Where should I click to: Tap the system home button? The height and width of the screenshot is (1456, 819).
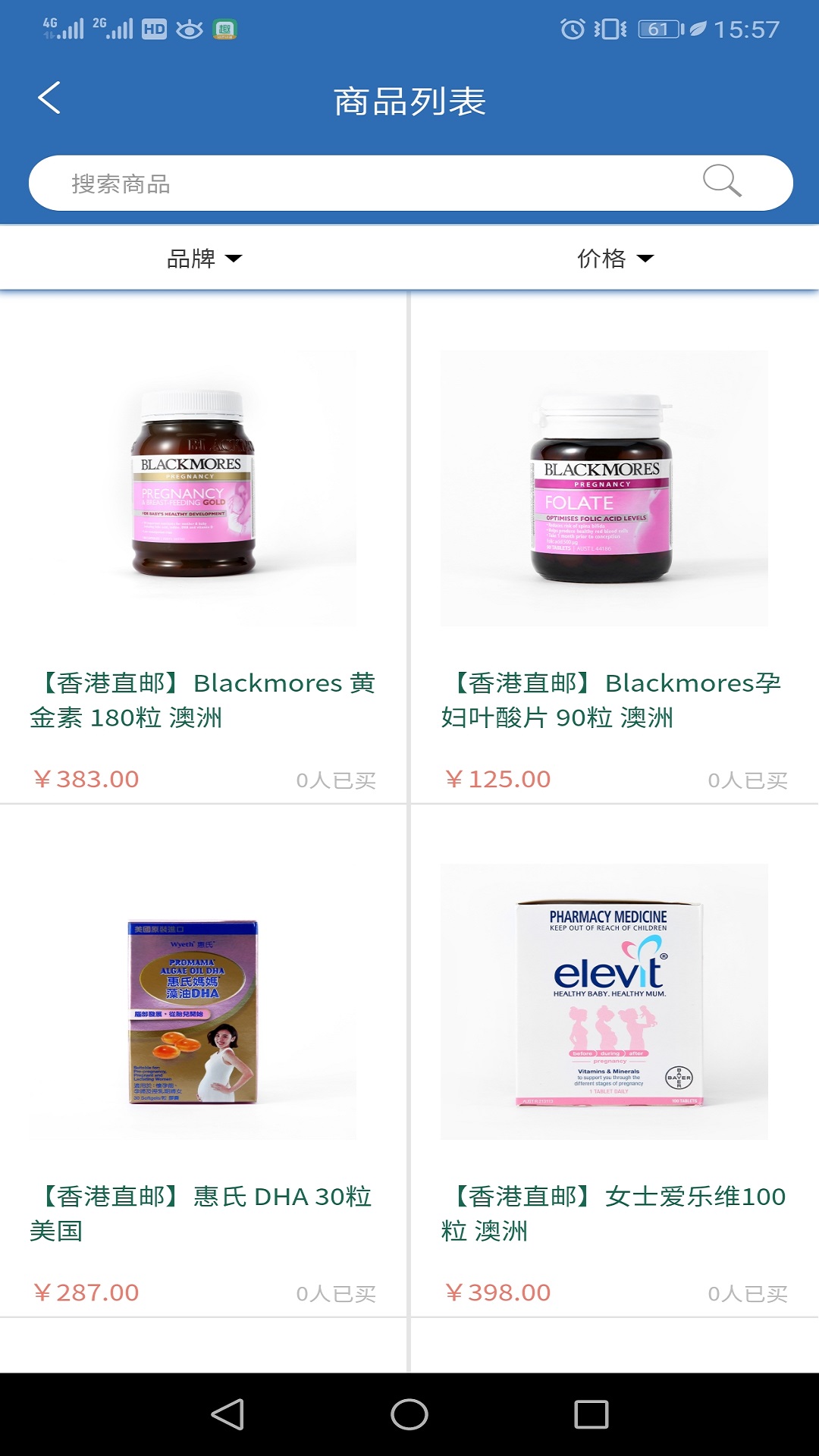(409, 1414)
